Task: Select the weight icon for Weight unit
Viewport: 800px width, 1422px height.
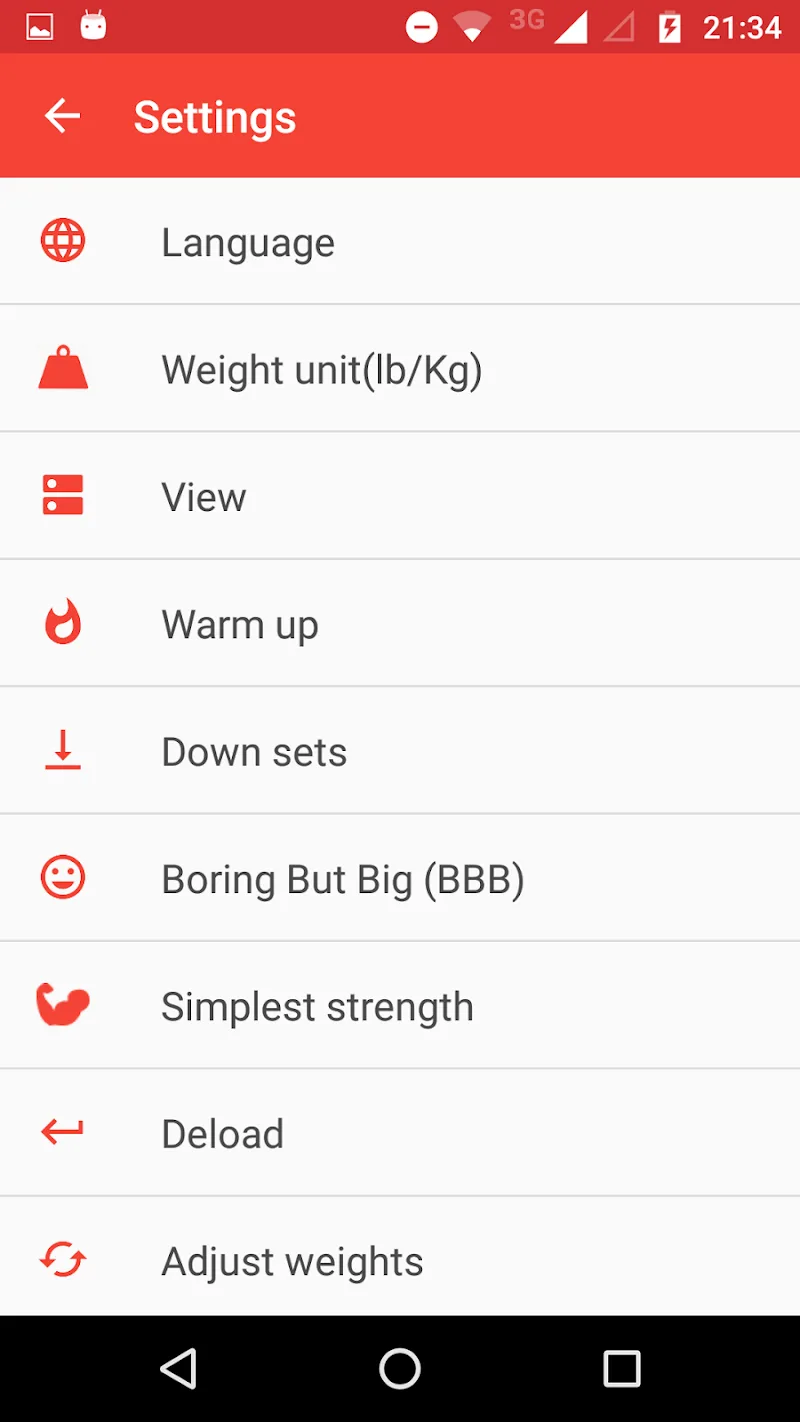Action: 62,367
